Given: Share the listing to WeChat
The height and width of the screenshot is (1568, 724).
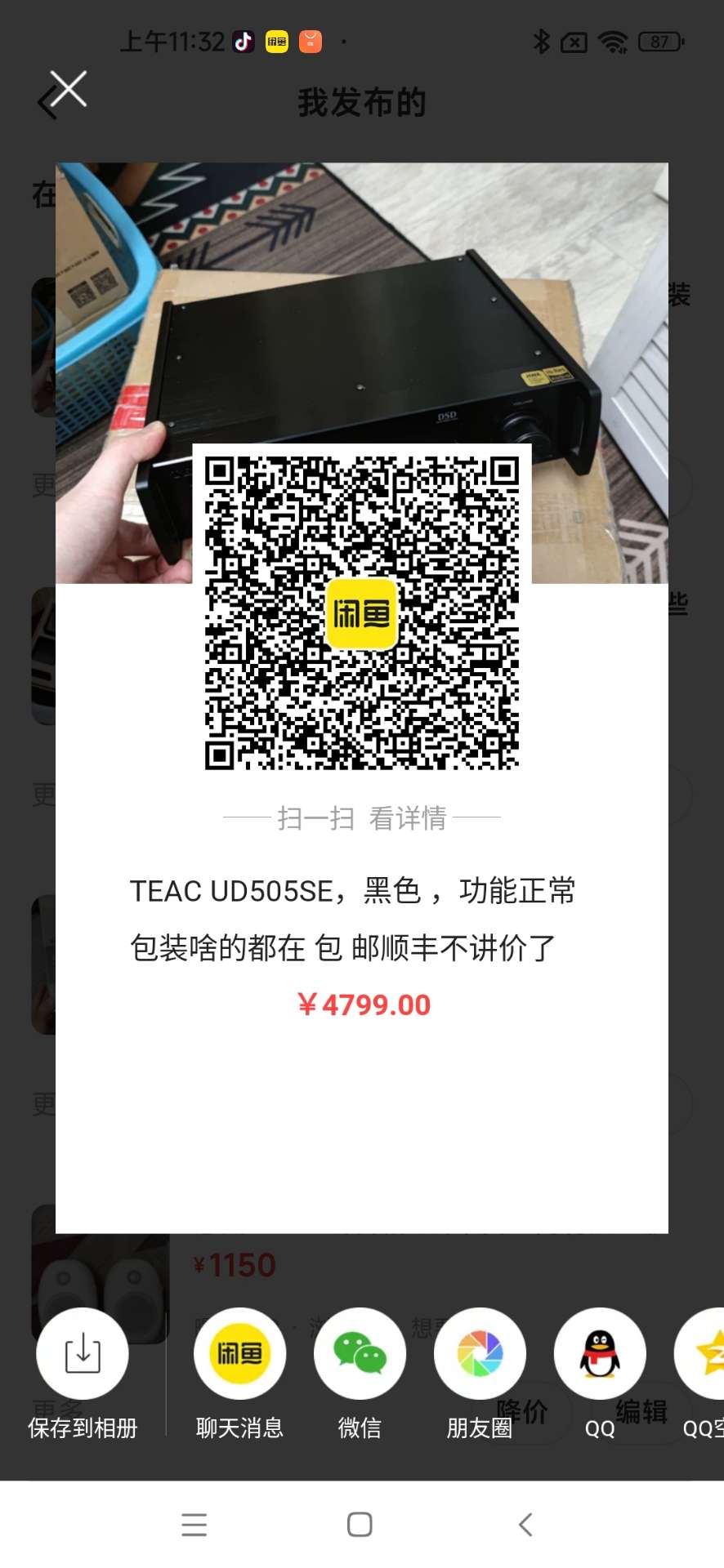Looking at the screenshot, I should click(x=360, y=1355).
